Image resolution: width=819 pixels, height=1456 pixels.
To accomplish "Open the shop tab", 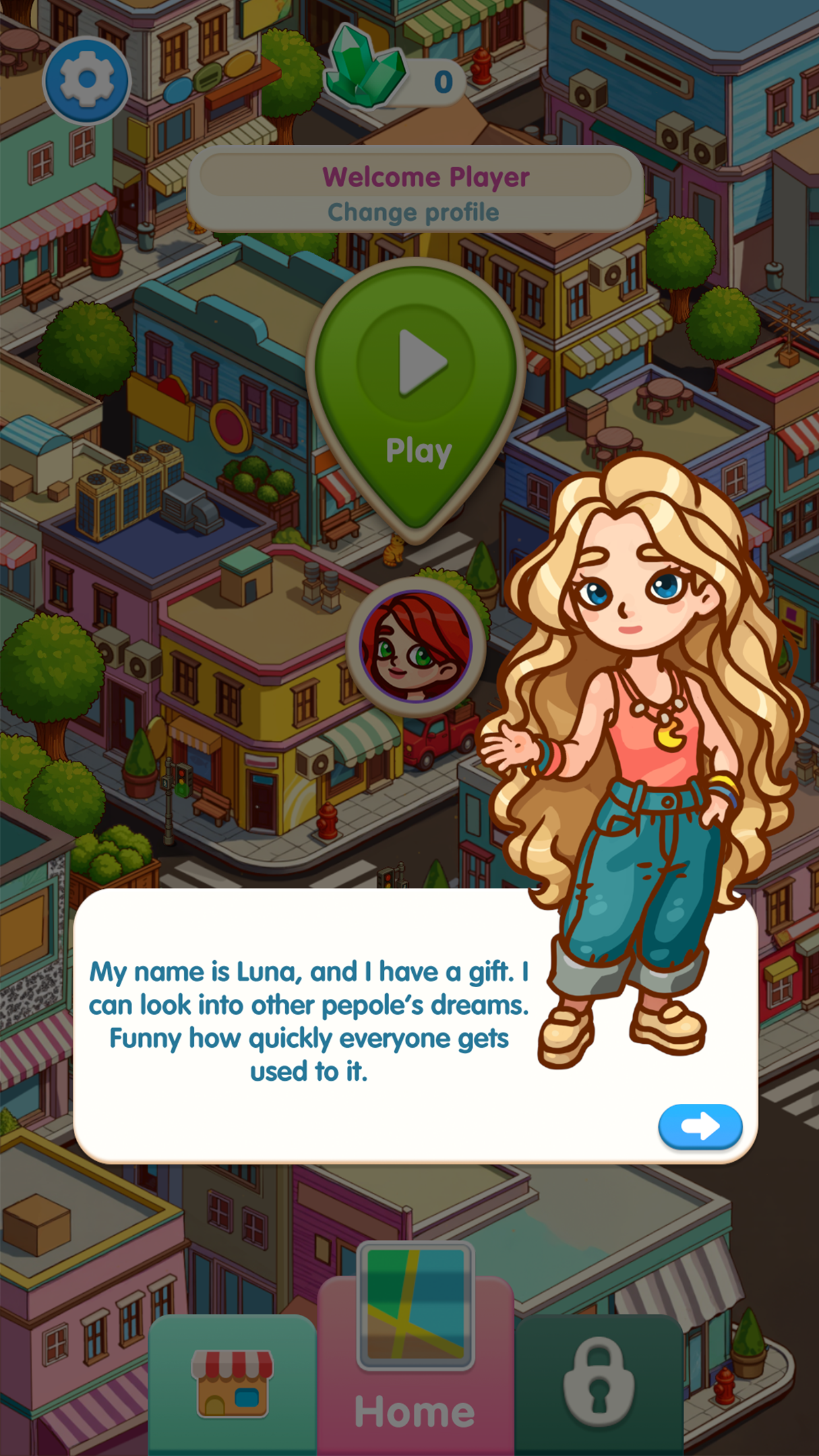I will pyautogui.click(x=232, y=1385).
